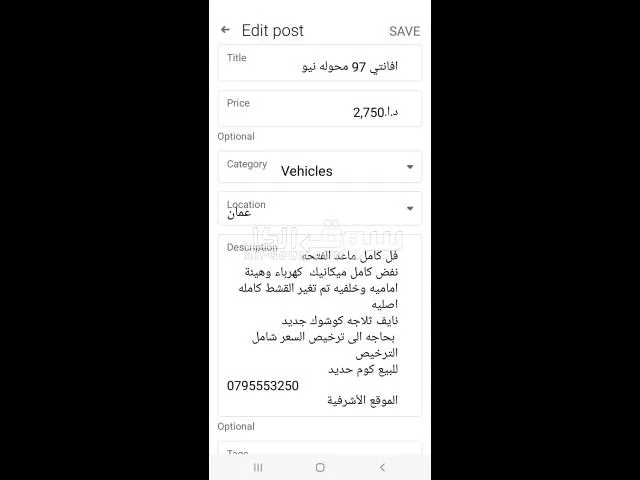Go to the home screen

click(320, 467)
